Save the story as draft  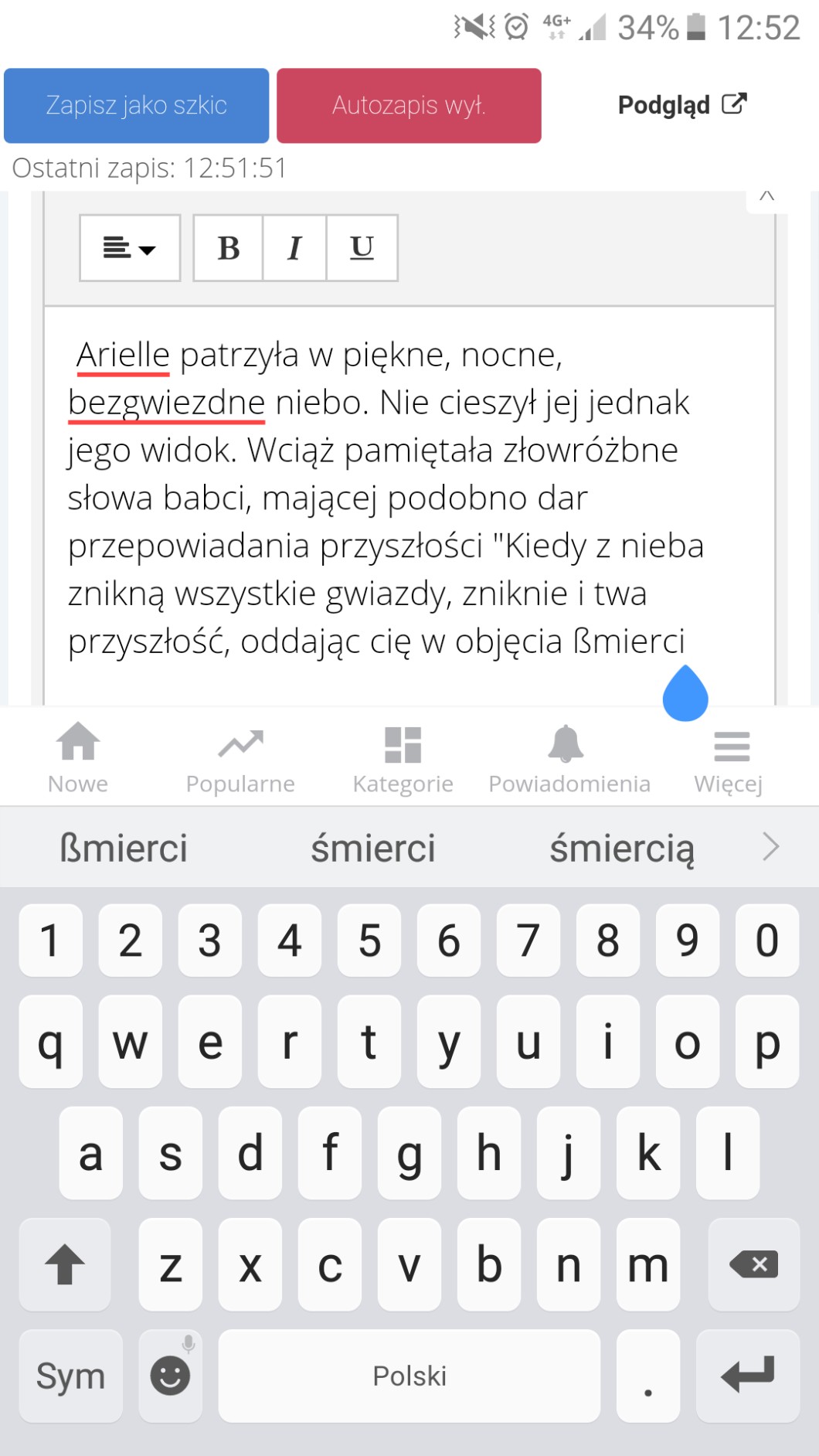pos(136,105)
